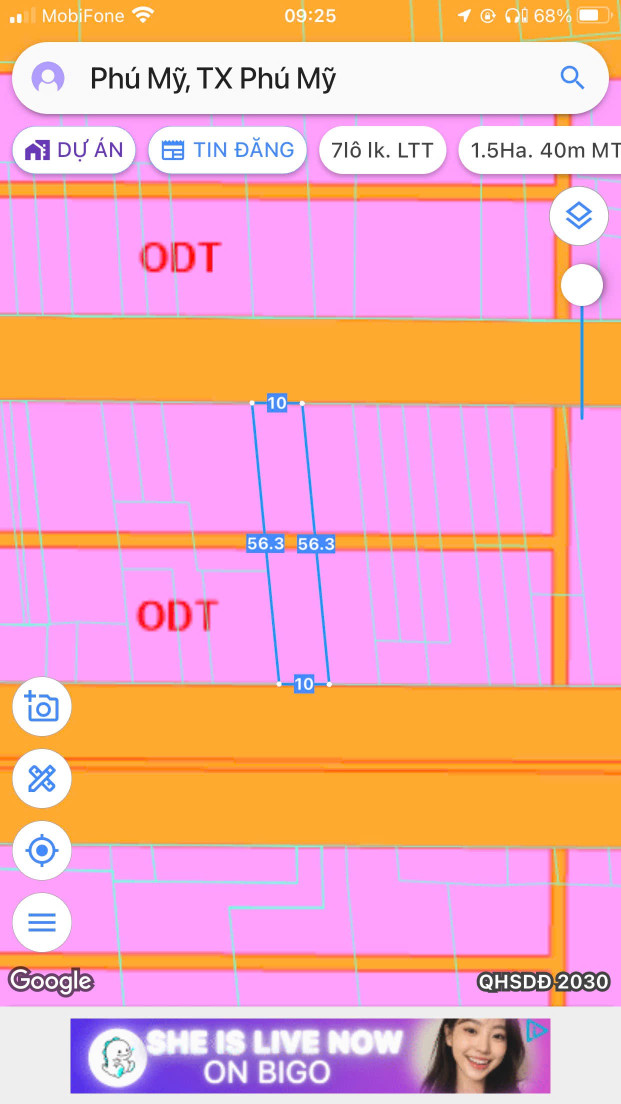The image size is (621, 1104).
Task: Open the ruler measuring tool
Action: point(42,778)
